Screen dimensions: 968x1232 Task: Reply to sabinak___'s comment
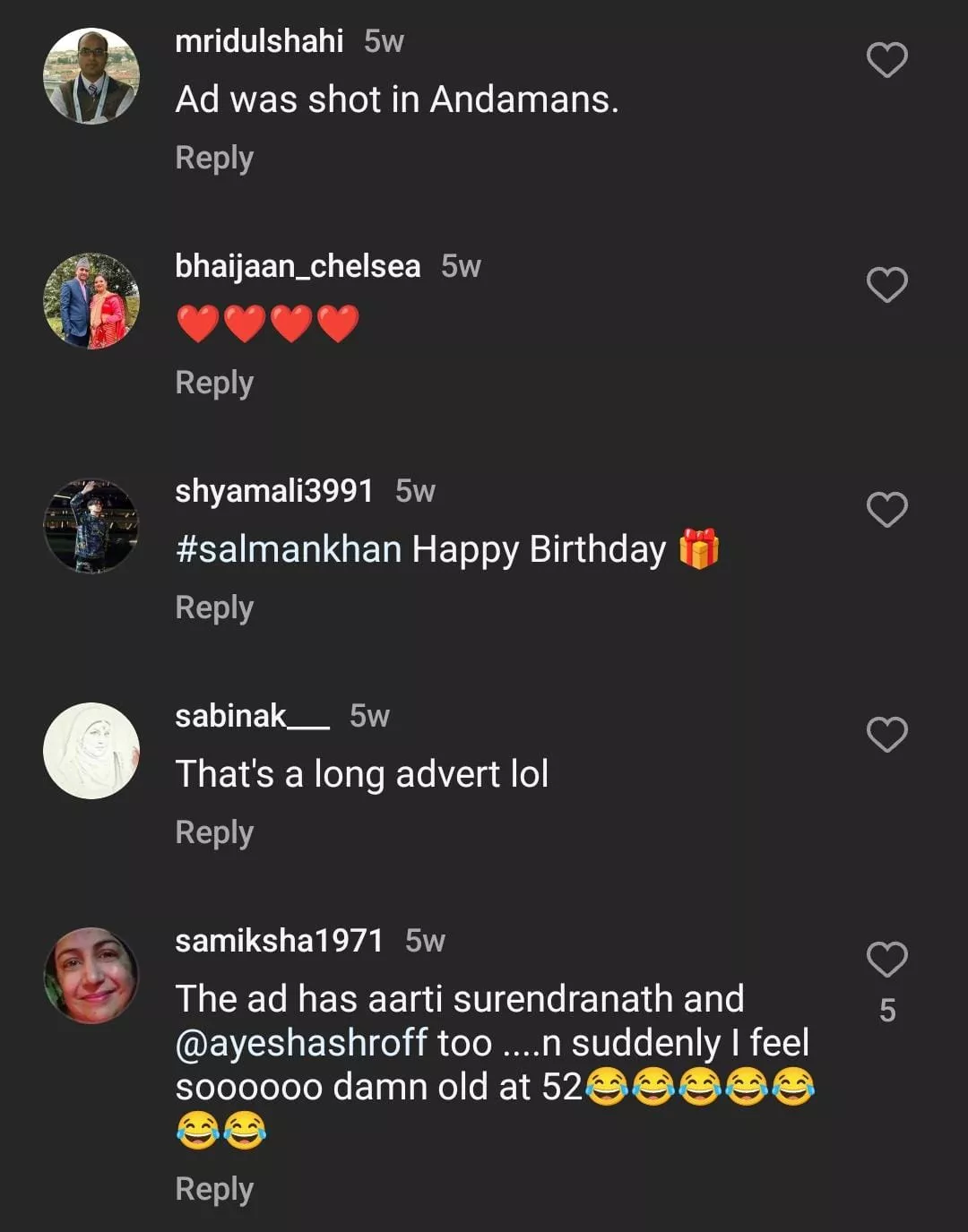coord(214,832)
